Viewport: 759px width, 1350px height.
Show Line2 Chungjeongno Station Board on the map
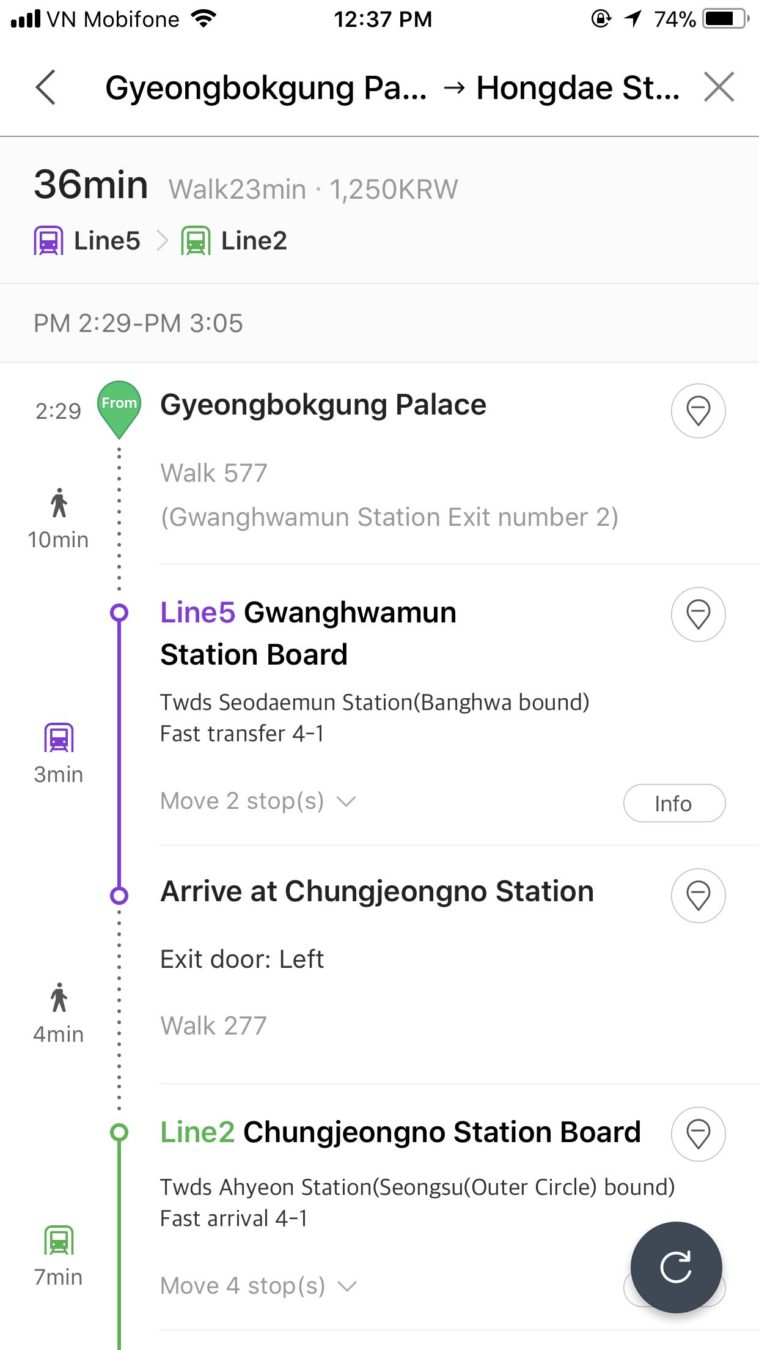(698, 1134)
